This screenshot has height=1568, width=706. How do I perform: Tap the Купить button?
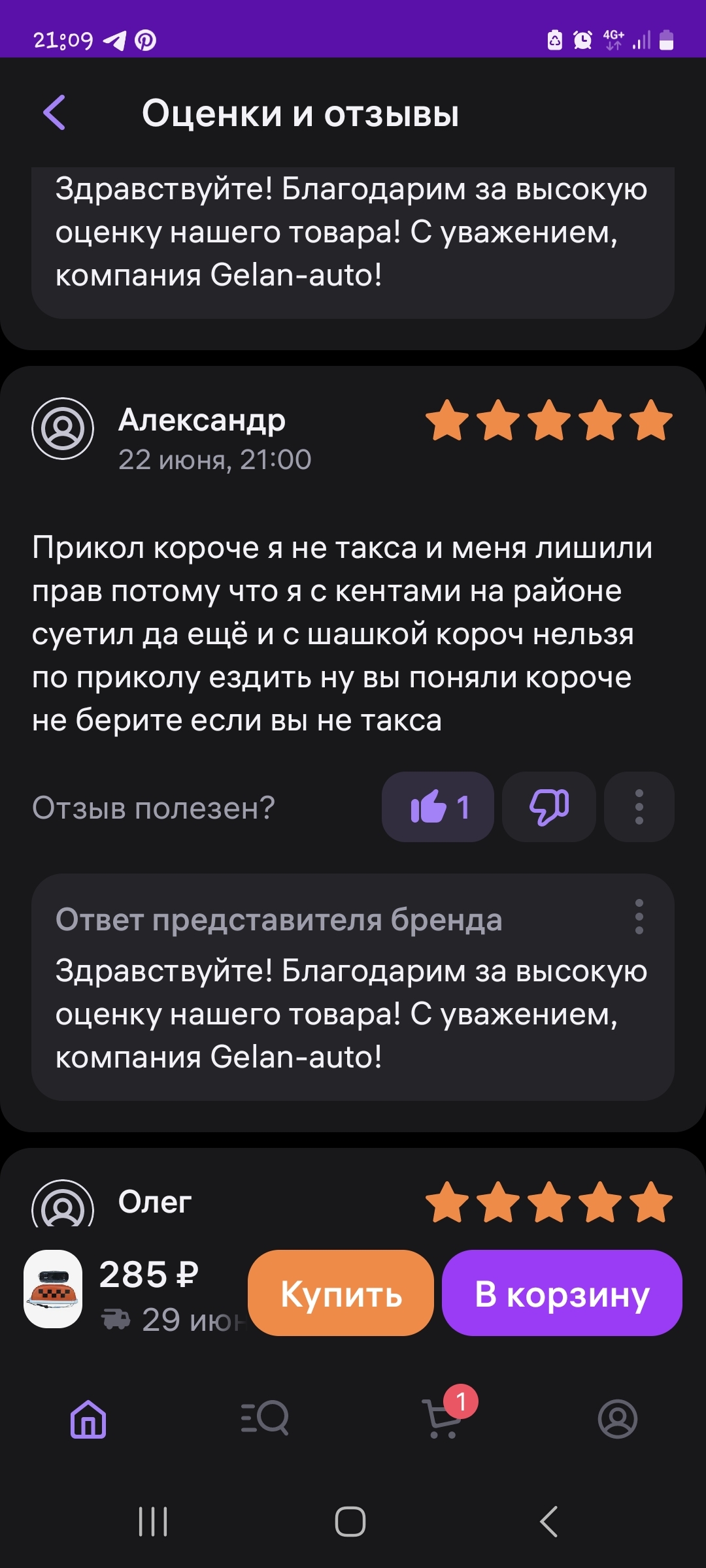point(341,1293)
